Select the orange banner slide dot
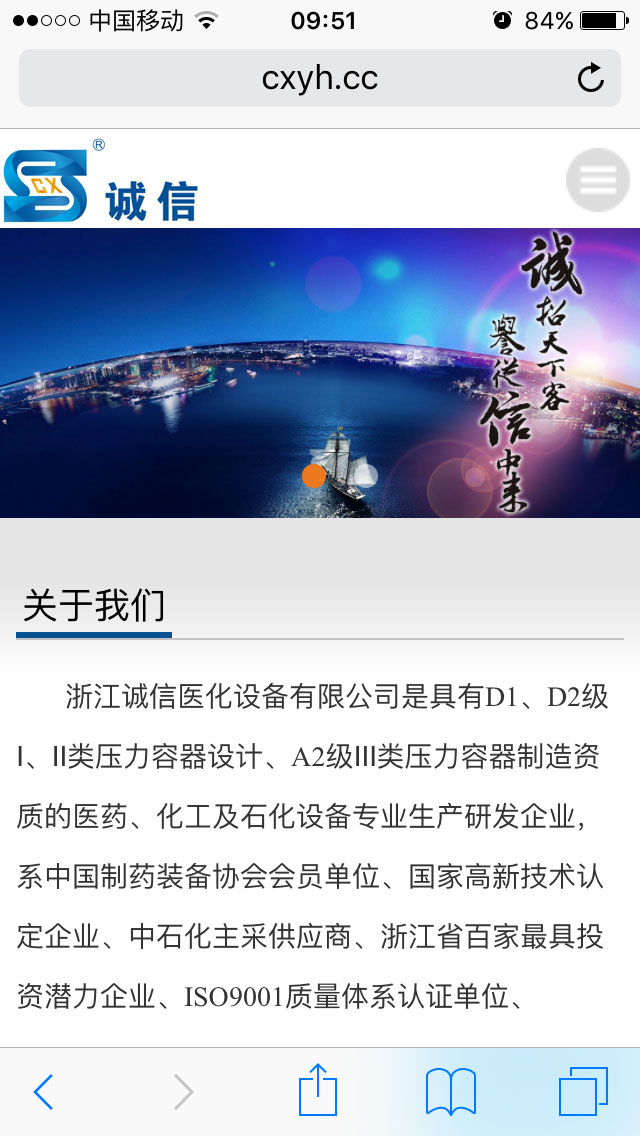 [x=314, y=476]
